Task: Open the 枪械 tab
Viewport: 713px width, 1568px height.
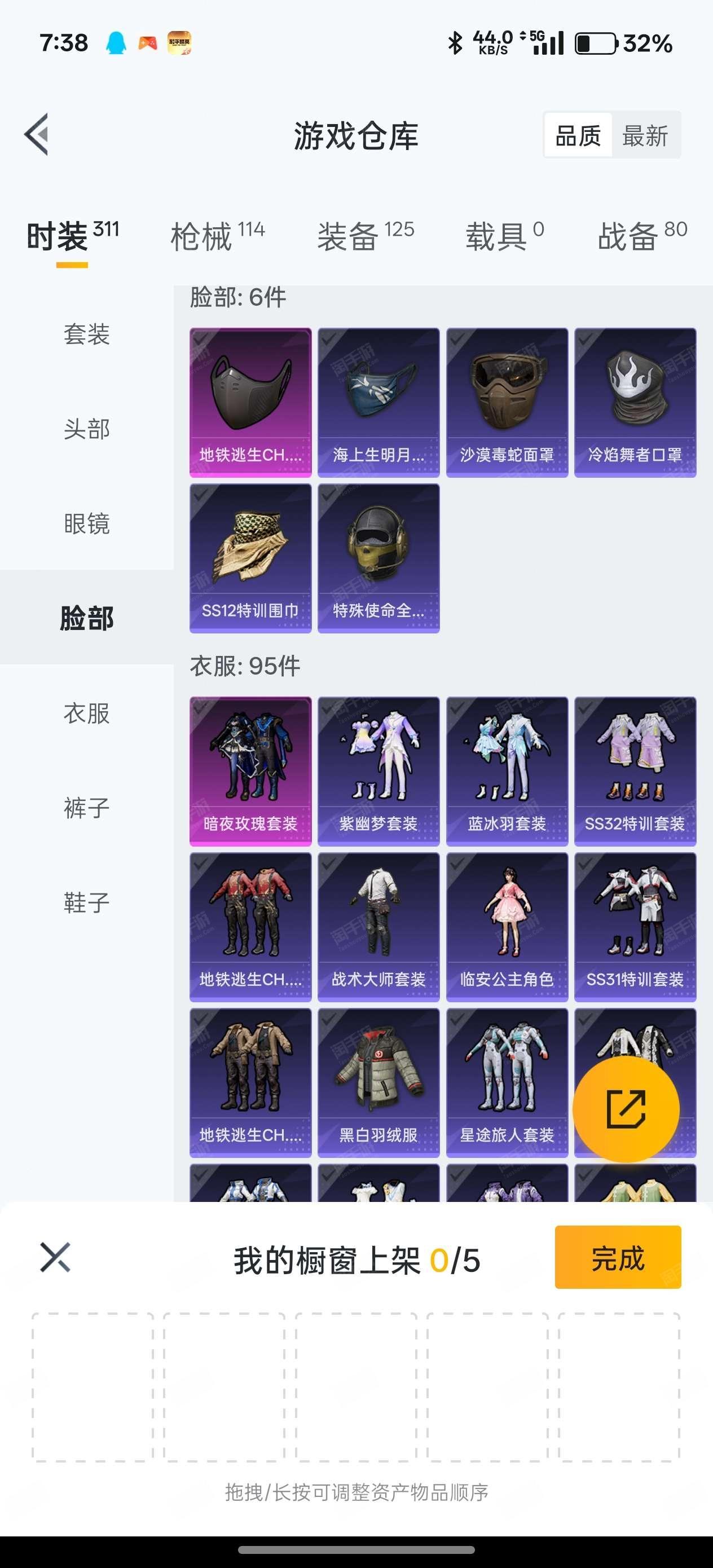Action: 217,236
